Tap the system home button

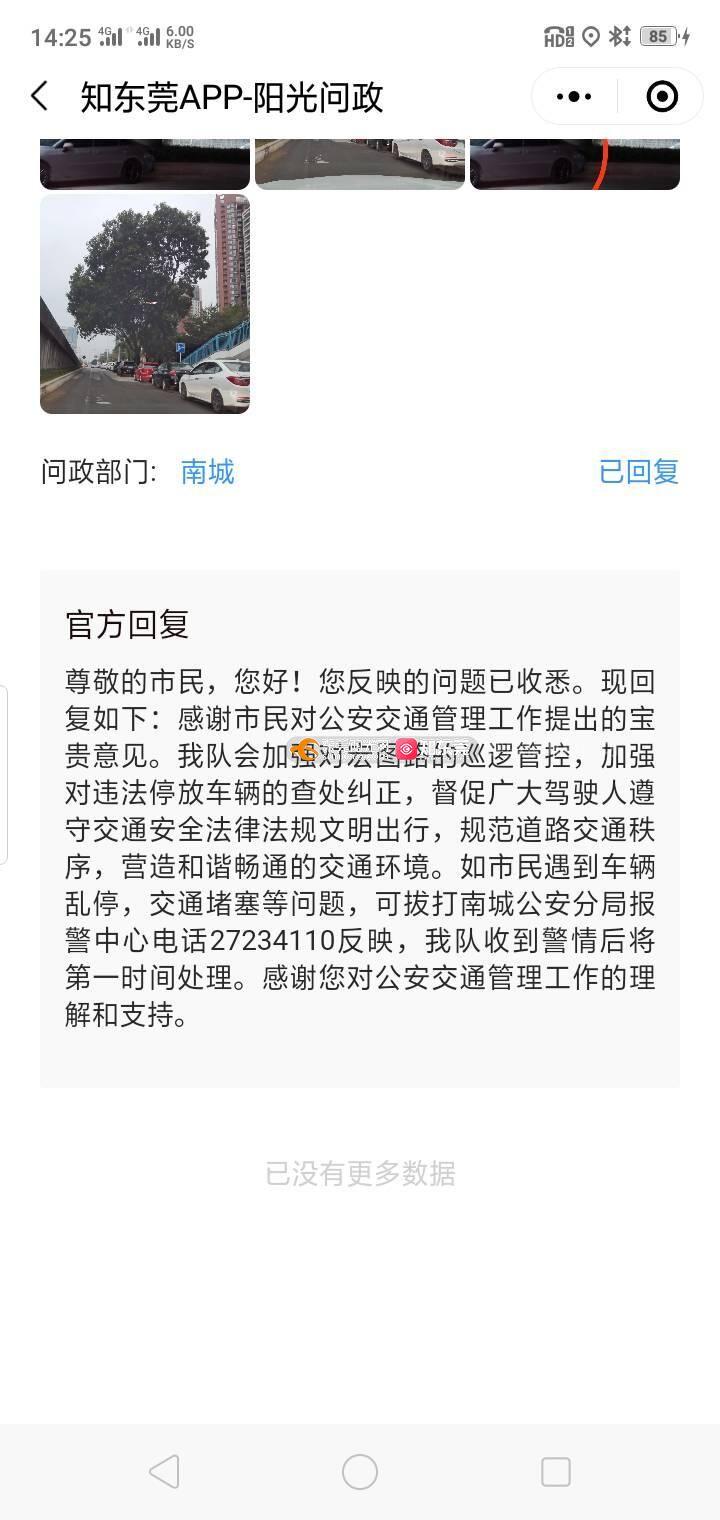click(360, 1472)
